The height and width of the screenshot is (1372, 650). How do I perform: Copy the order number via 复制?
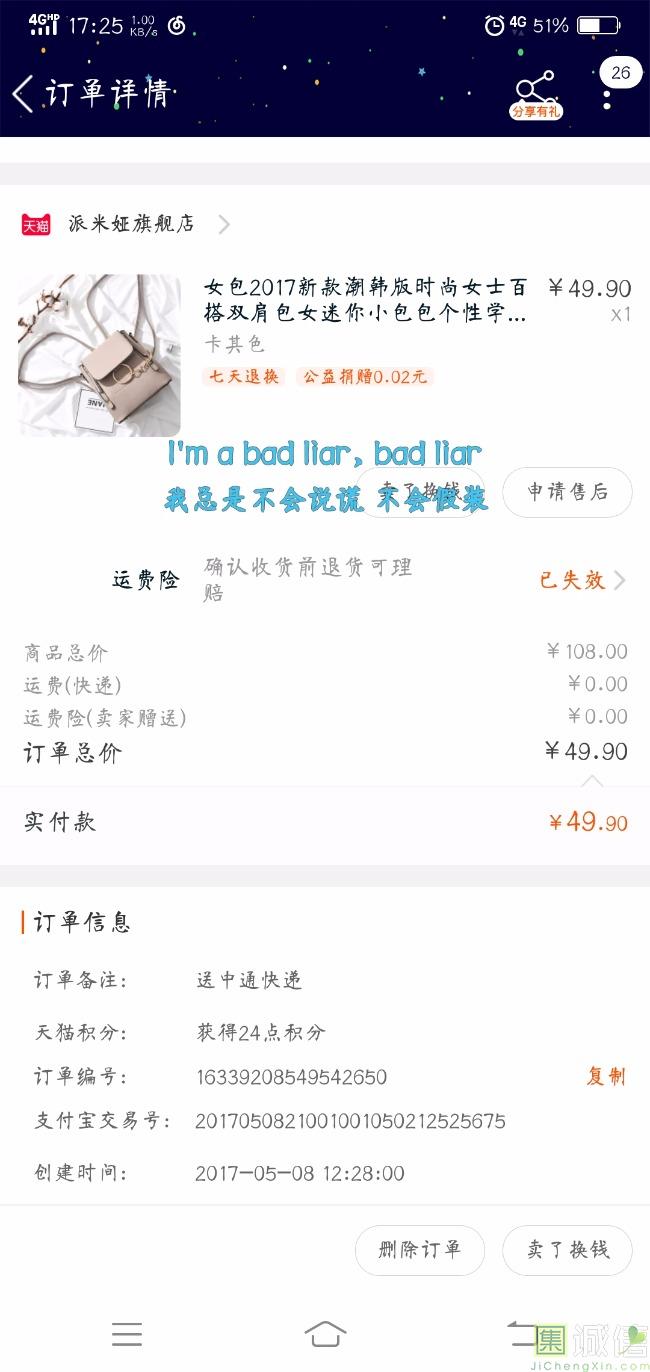(x=605, y=1076)
